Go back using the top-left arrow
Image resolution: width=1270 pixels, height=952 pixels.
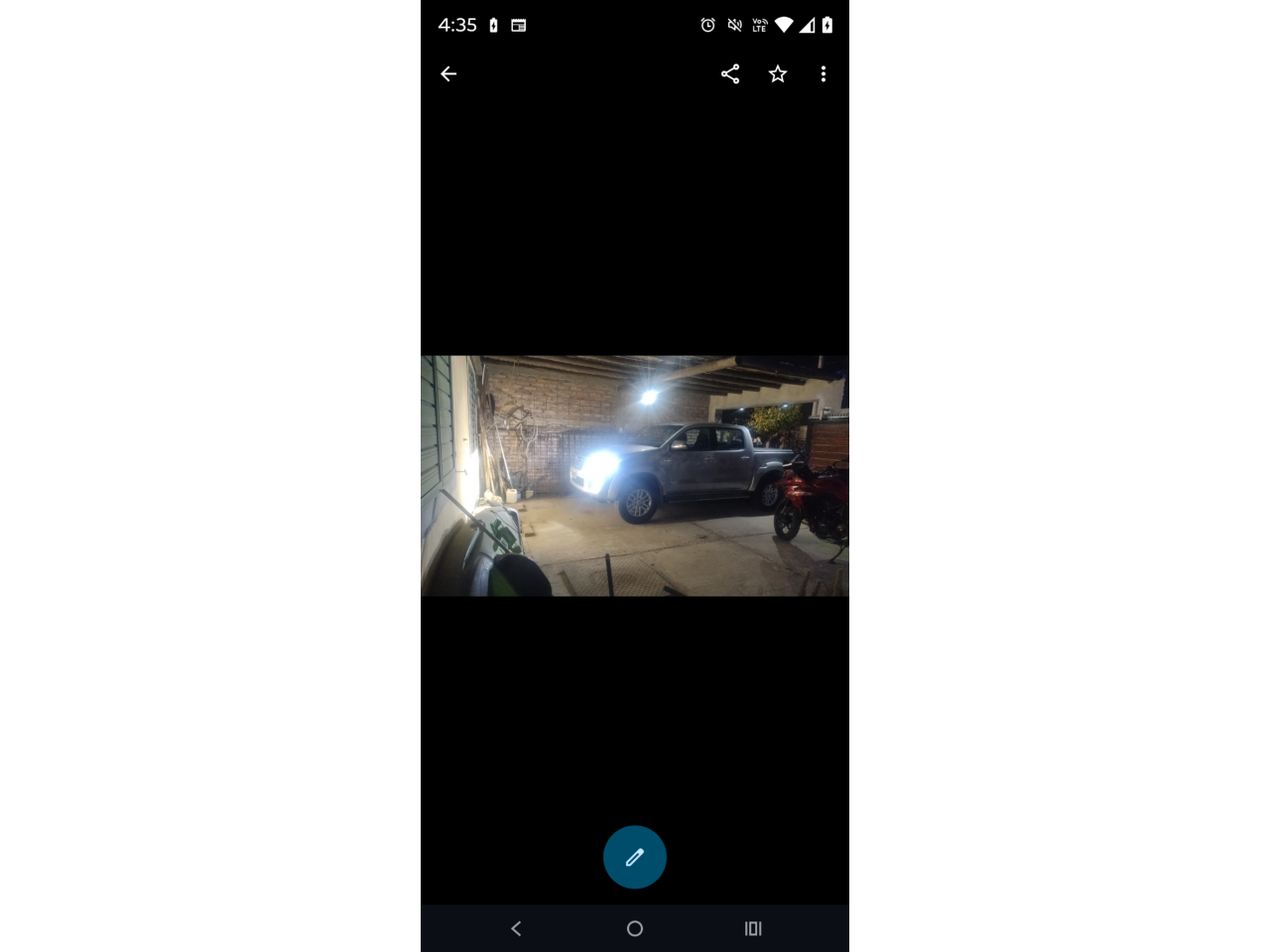448,74
